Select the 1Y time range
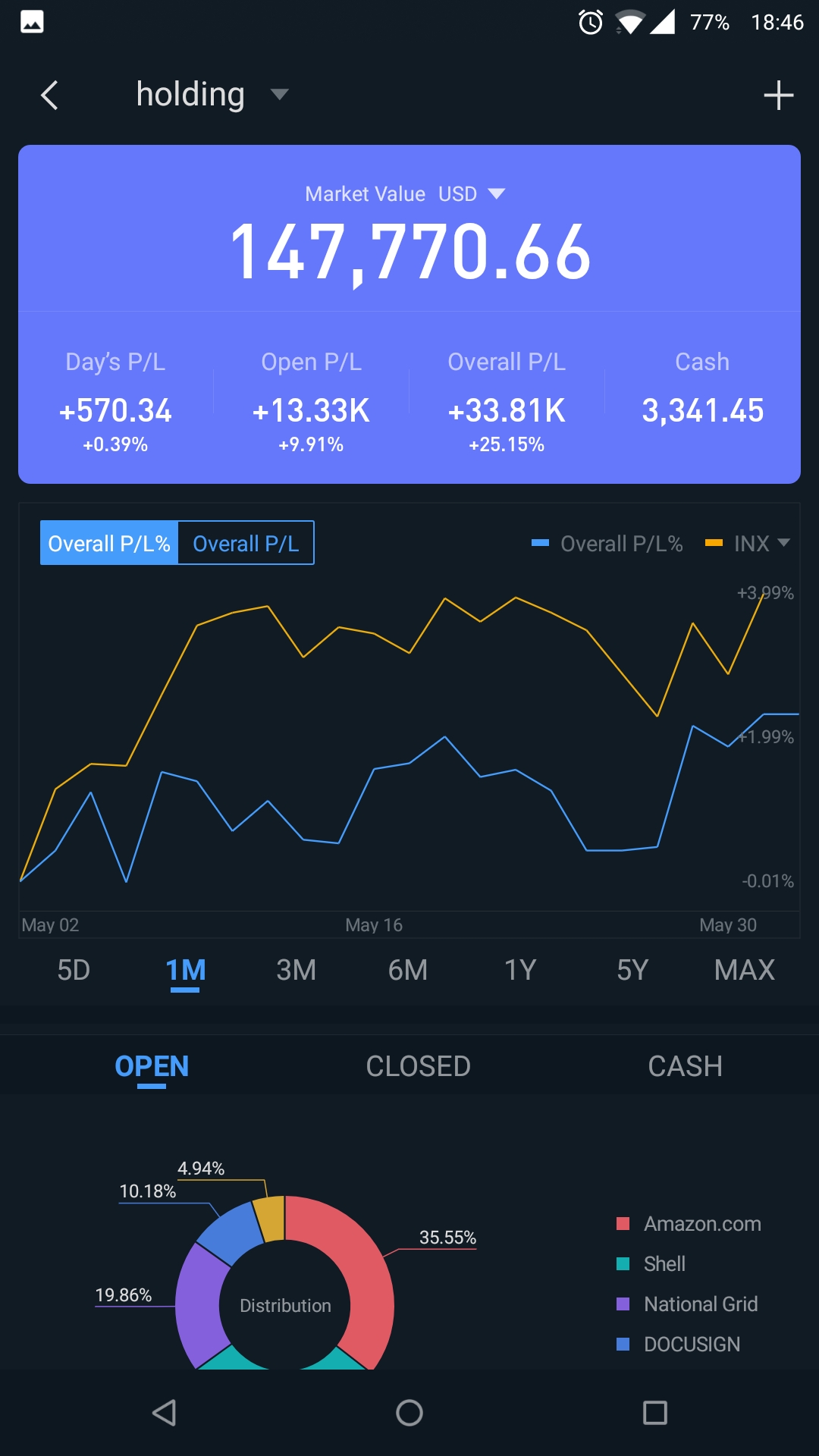 tap(520, 970)
